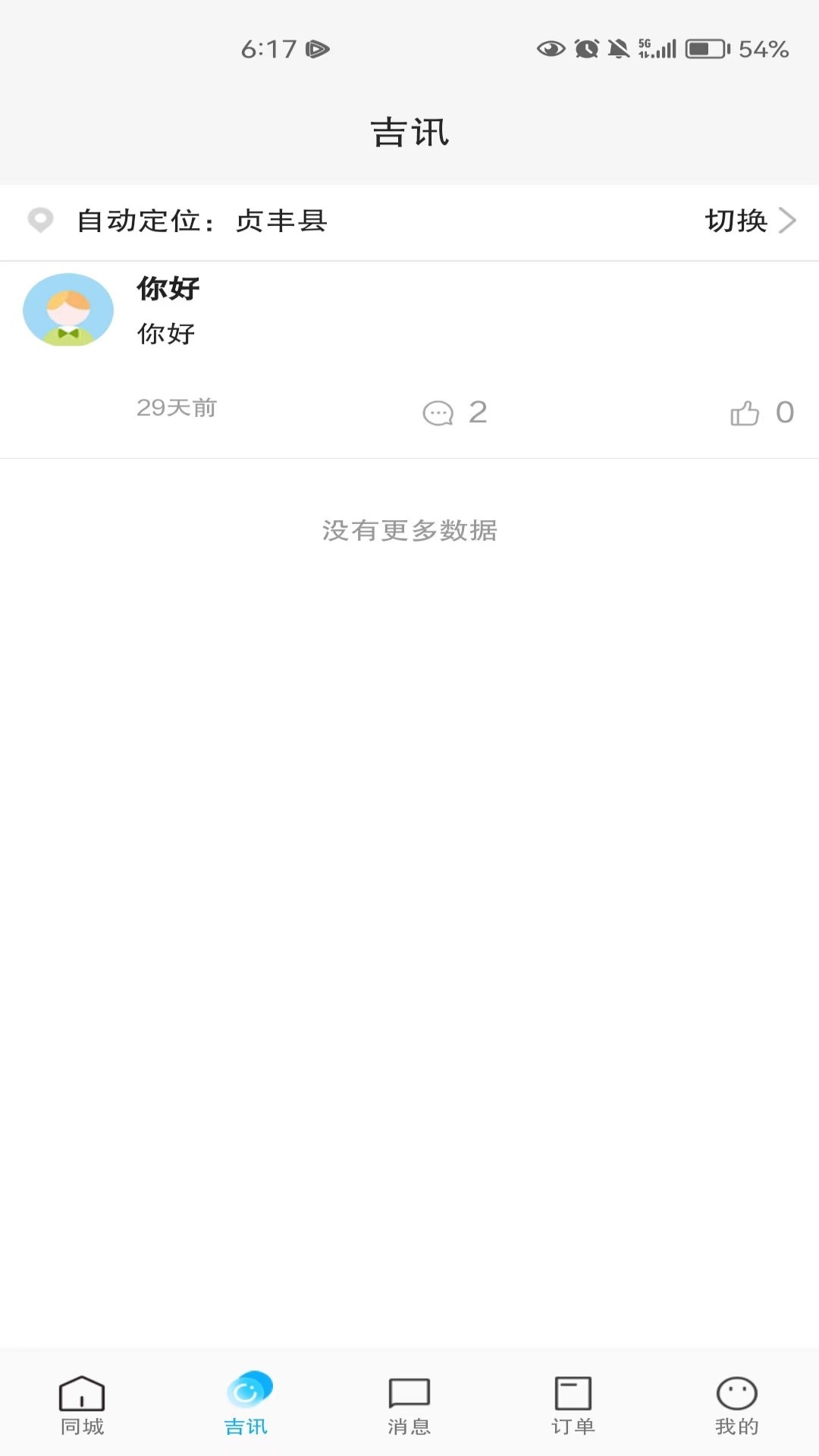Open comments via the speech bubble icon
This screenshot has width=819, height=1456.
pos(440,412)
